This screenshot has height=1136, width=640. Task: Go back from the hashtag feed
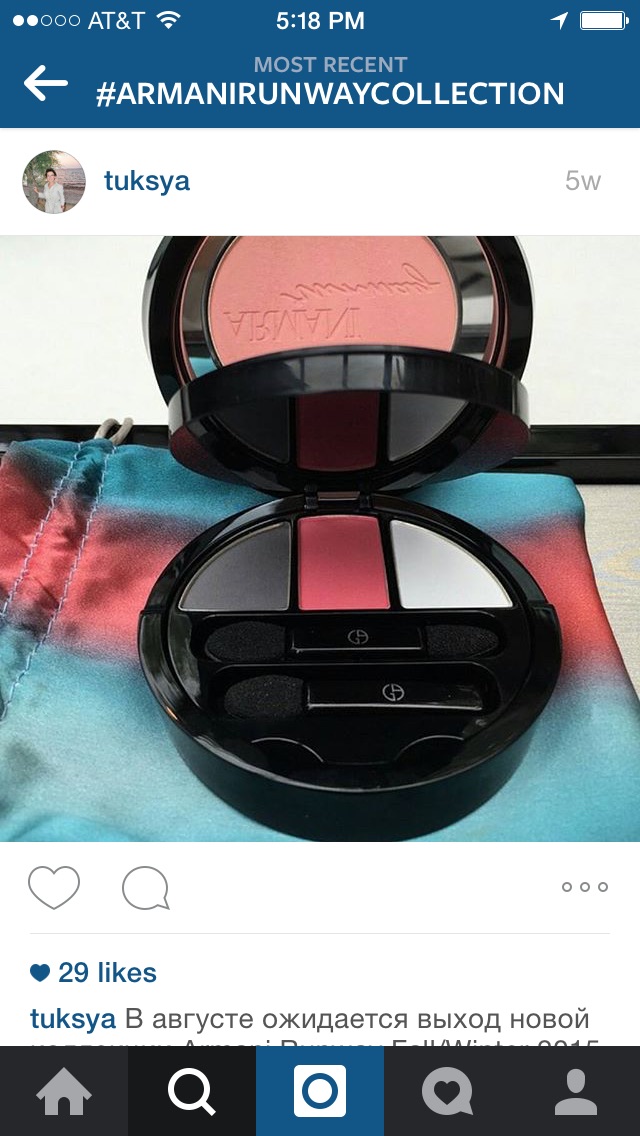point(46,84)
